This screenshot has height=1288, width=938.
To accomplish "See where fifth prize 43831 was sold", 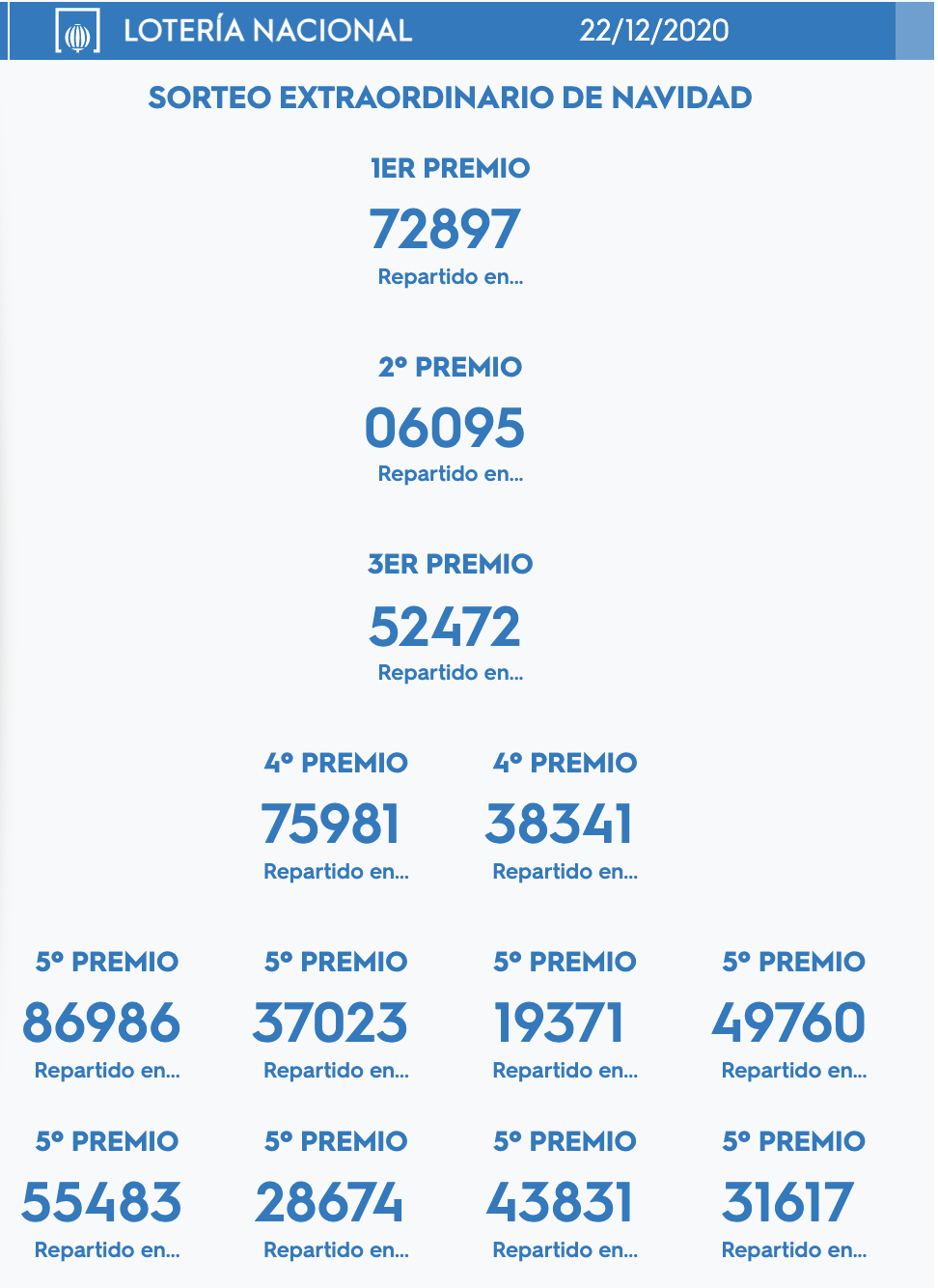I will click(565, 1250).
